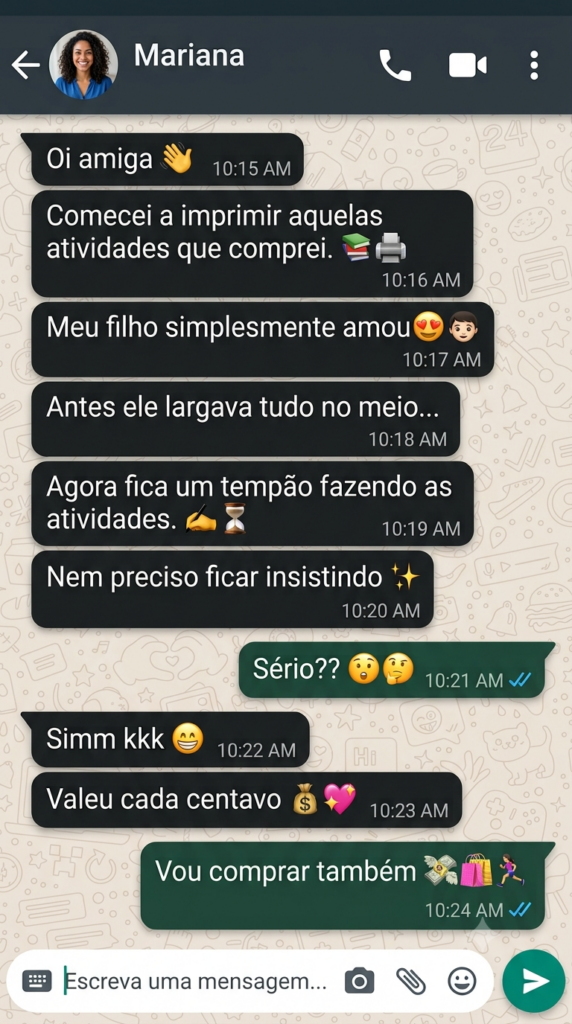Open the three-dot overflow menu
Screen dimensions: 572x1024
[x=534, y=65]
